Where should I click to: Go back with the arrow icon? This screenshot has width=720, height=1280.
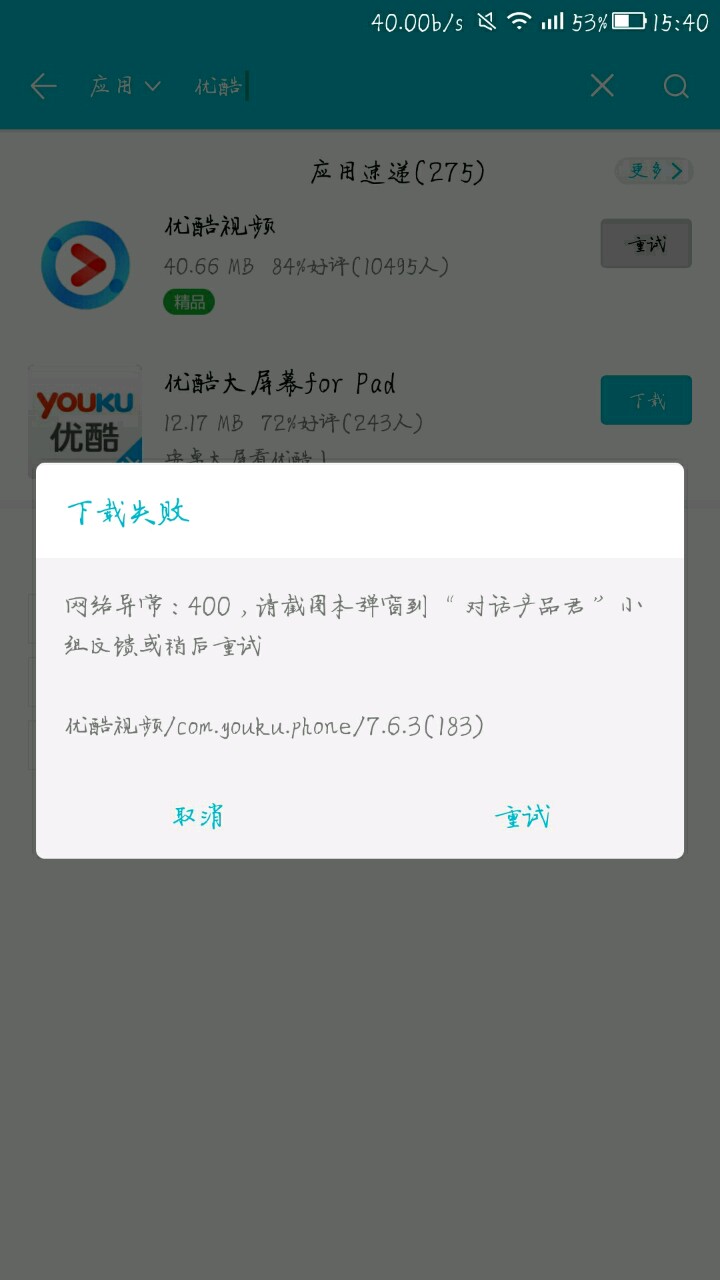(x=43, y=86)
